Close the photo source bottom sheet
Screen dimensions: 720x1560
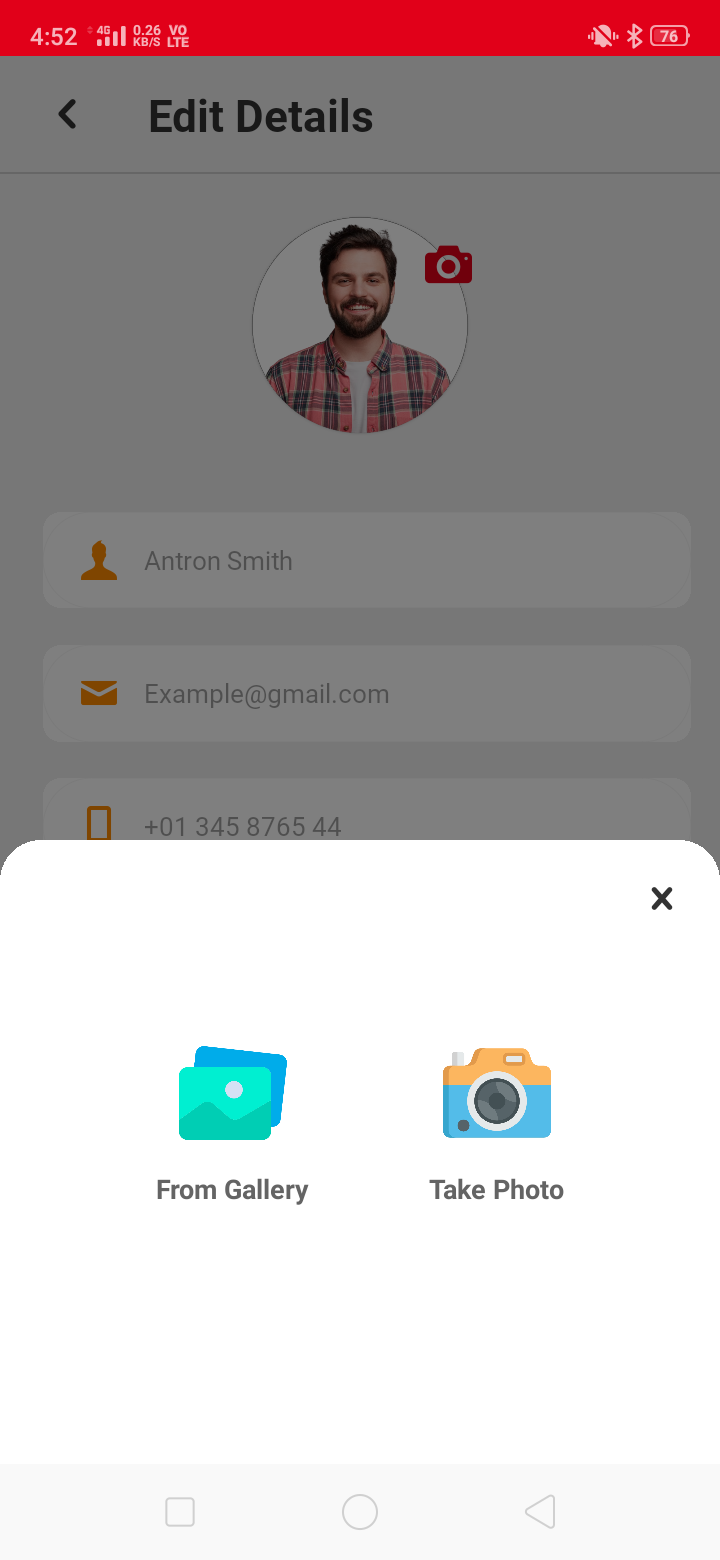pyautogui.click(x=661, y=898)
